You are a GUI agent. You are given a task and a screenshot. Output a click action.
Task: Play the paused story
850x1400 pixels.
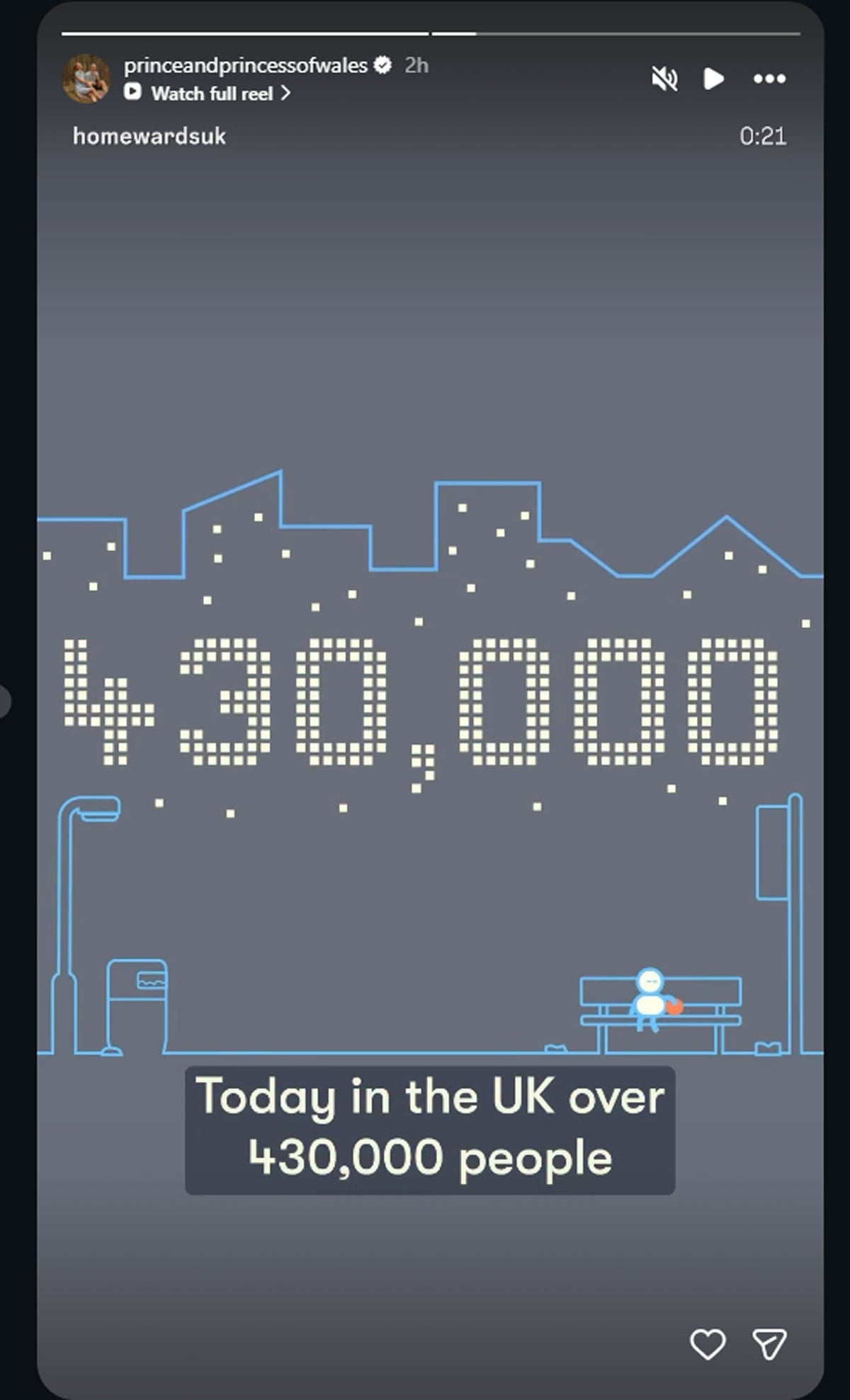point(714,79)
